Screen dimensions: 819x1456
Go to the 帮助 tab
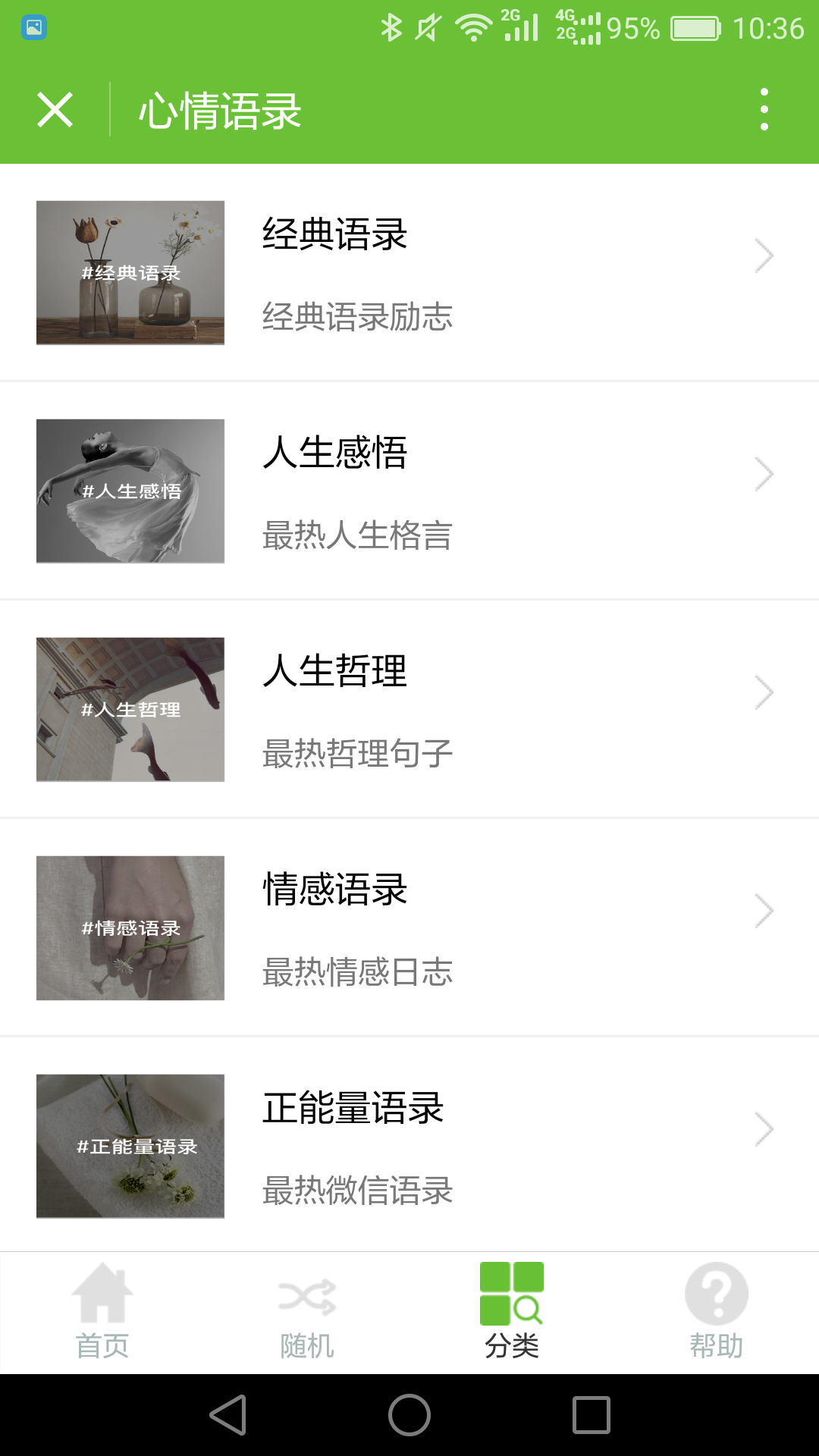(717, 1312)
